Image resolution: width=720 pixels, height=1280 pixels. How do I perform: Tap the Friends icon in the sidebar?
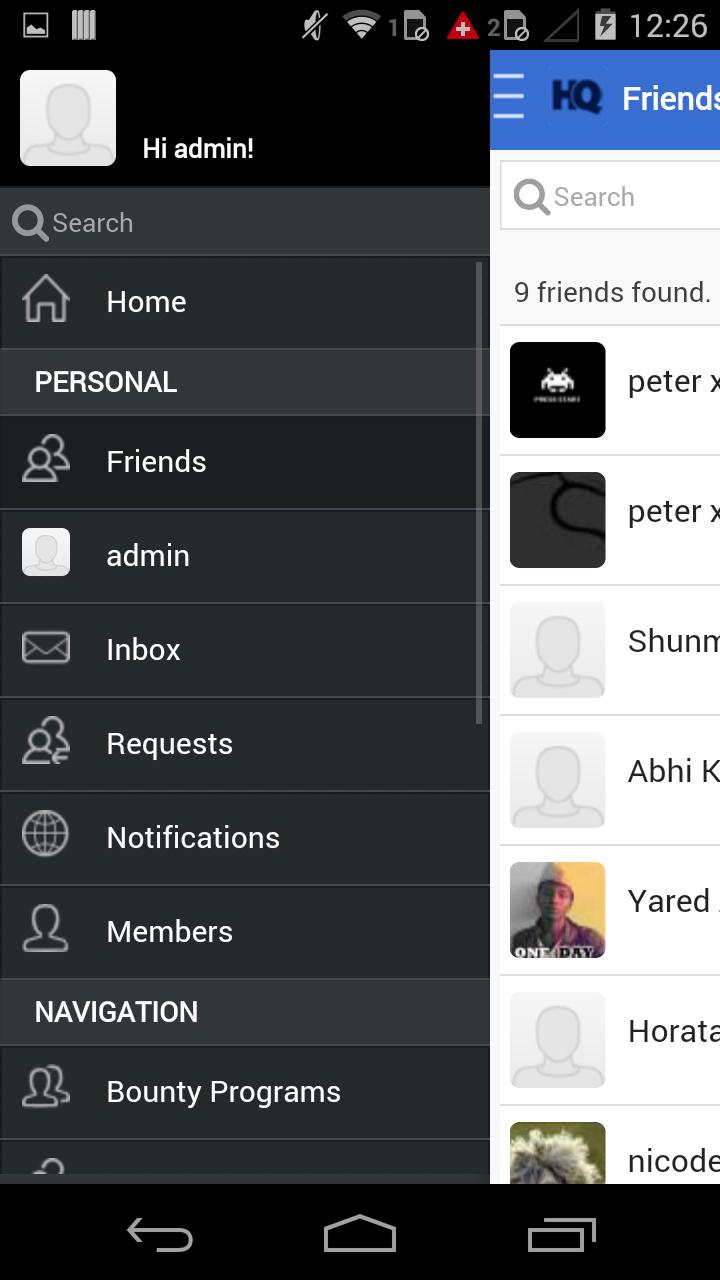coord(46,460)
